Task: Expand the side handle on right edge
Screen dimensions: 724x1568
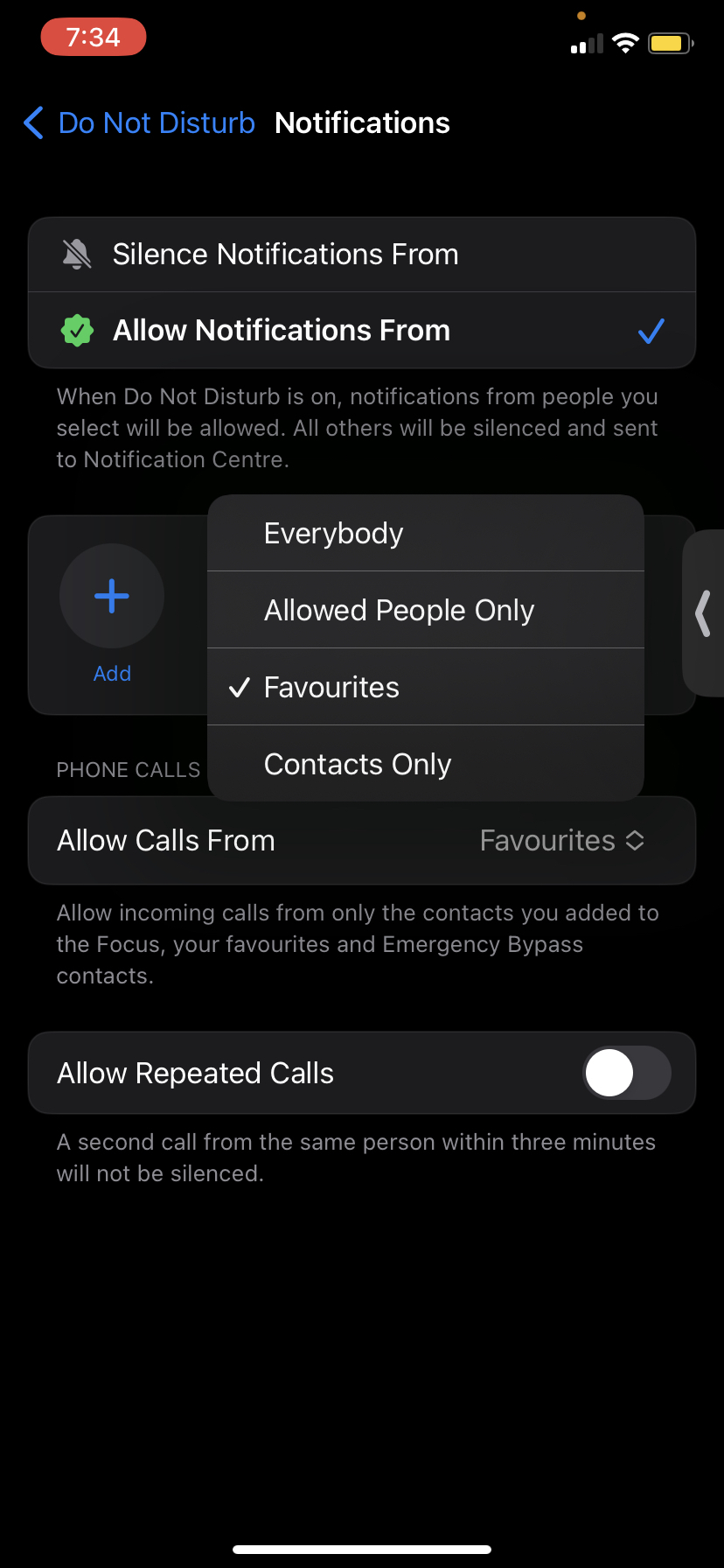Action: click(x=703, y=612)
